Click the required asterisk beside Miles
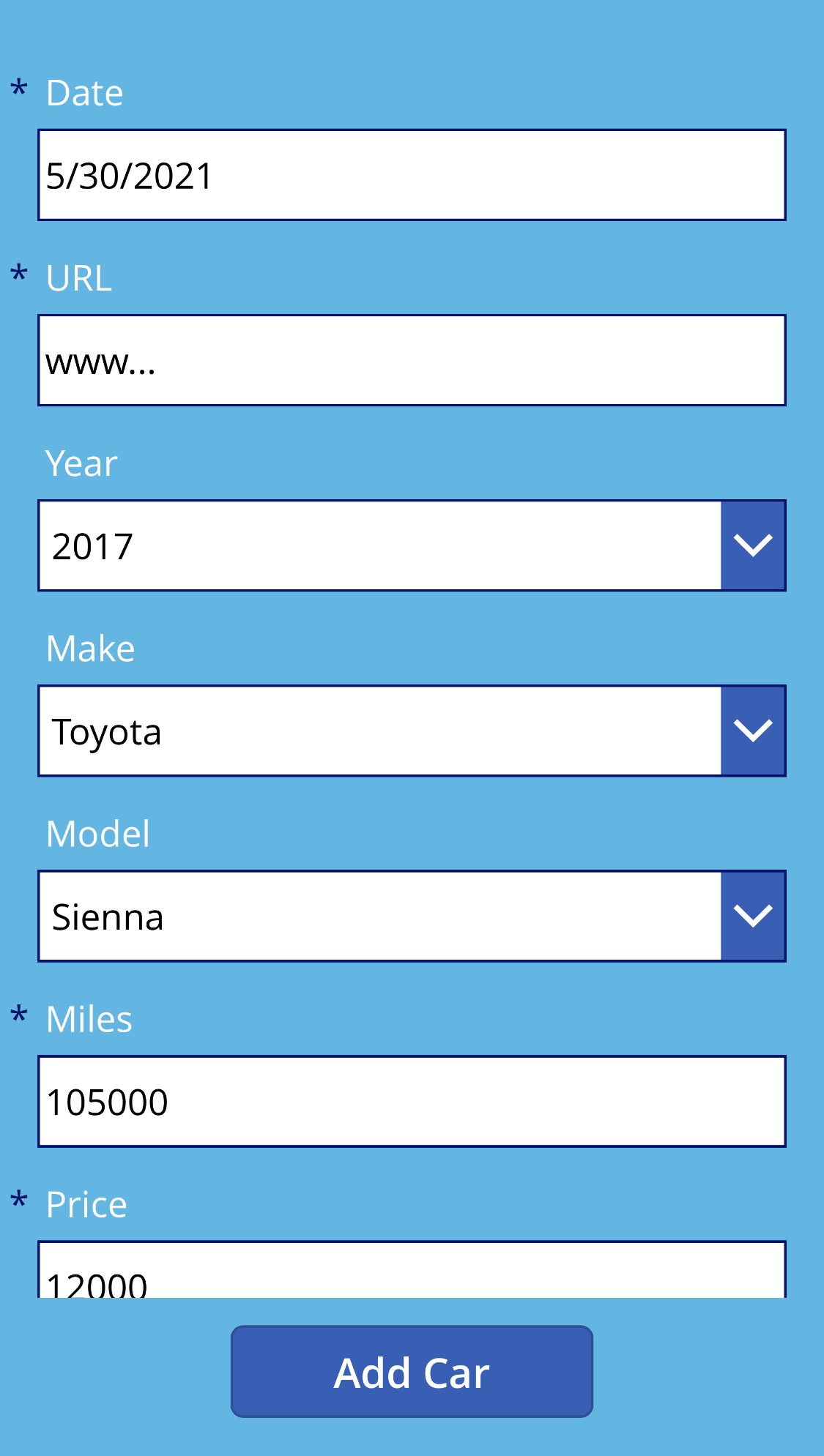 pos(20,1016)
